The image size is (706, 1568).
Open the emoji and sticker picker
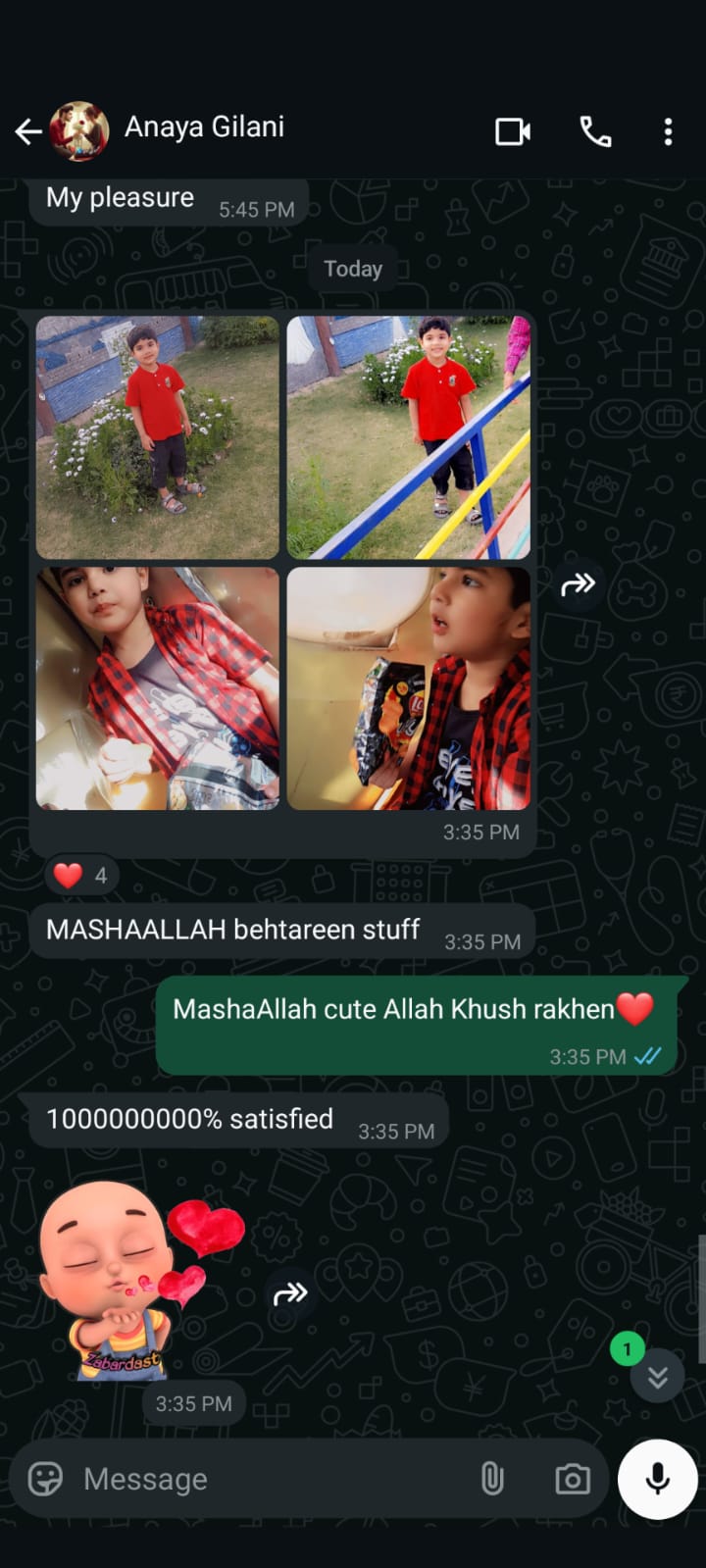[x=45, y=1479]
